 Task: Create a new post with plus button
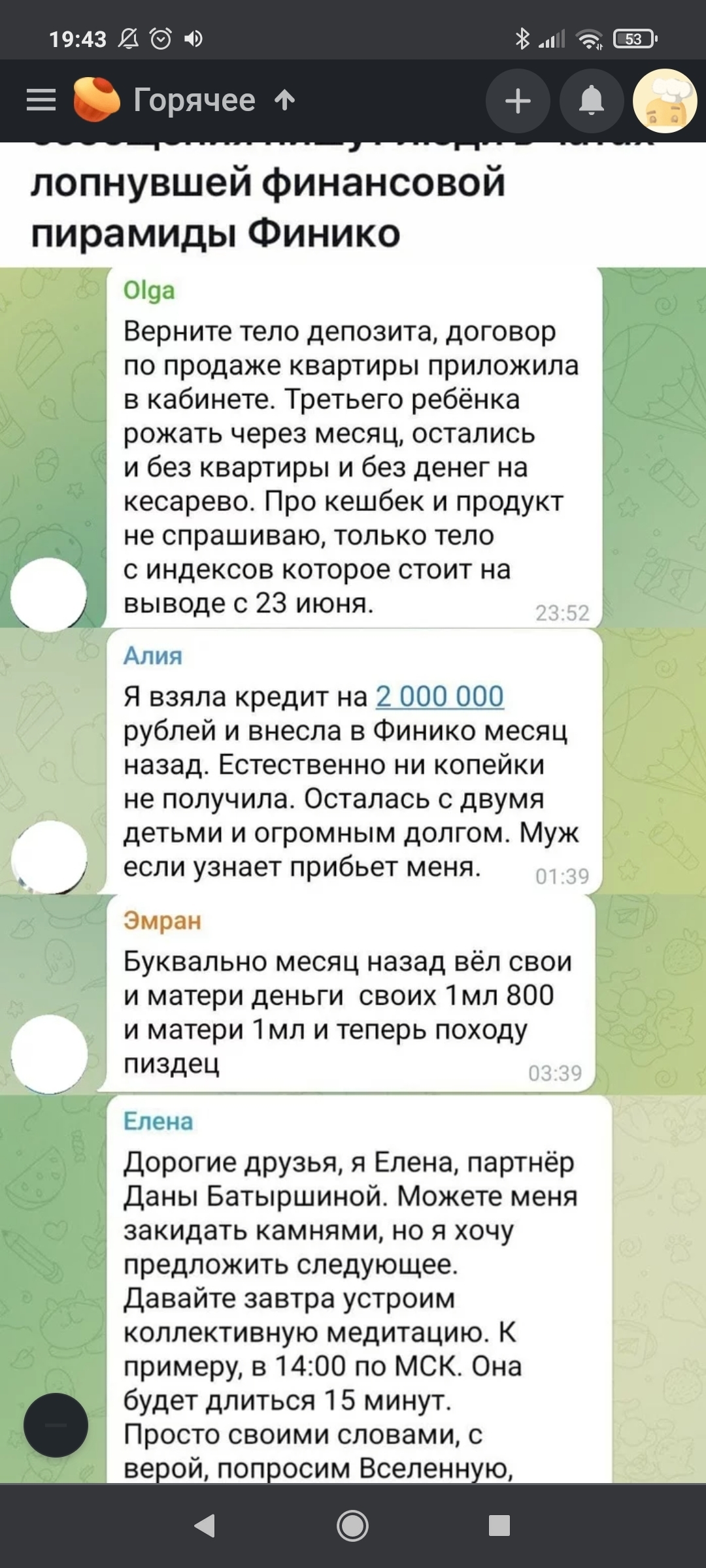(518, 101)
